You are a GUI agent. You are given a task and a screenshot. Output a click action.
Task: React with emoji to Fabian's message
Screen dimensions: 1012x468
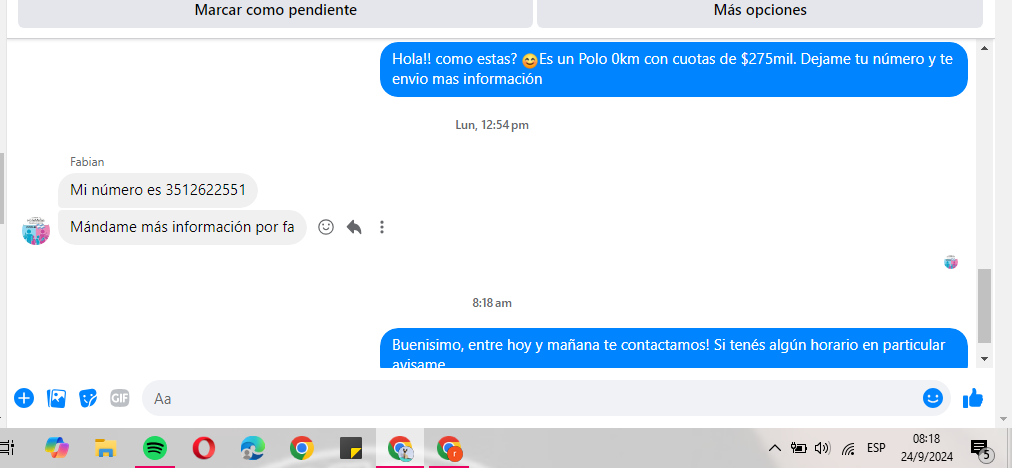click(x=325, y=228)
